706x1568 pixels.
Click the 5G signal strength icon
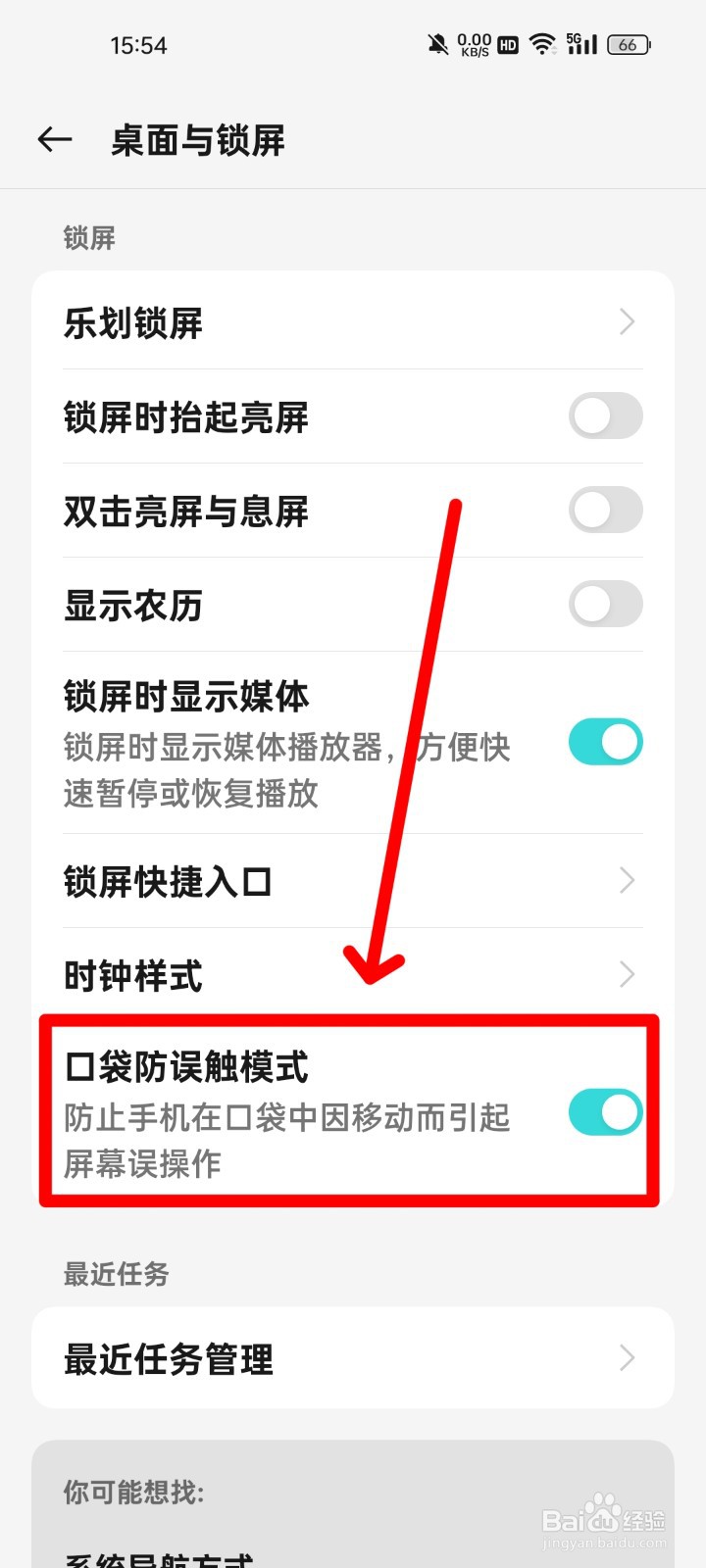[x=581, y=44]
